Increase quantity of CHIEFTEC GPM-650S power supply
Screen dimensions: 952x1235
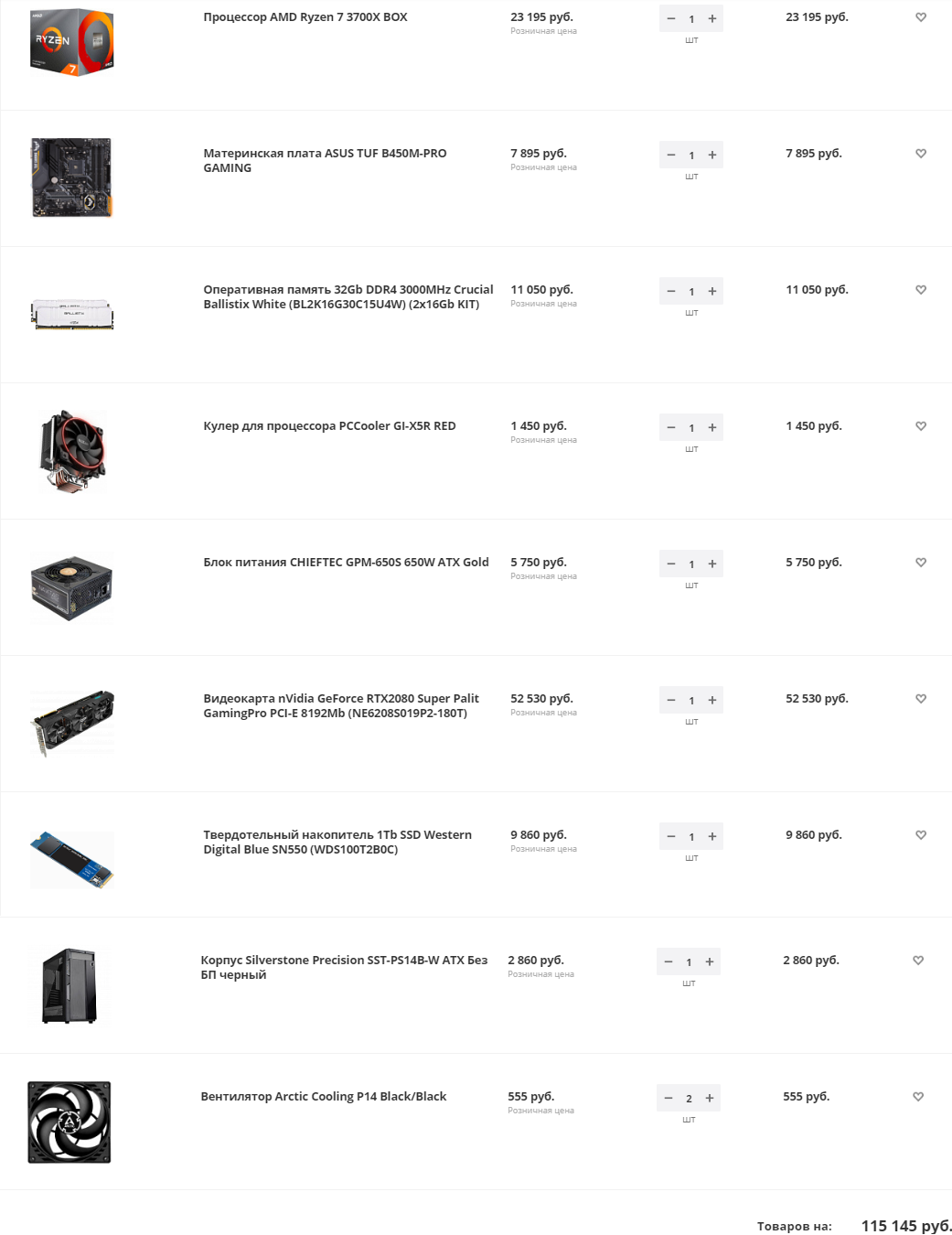[712, 564]
